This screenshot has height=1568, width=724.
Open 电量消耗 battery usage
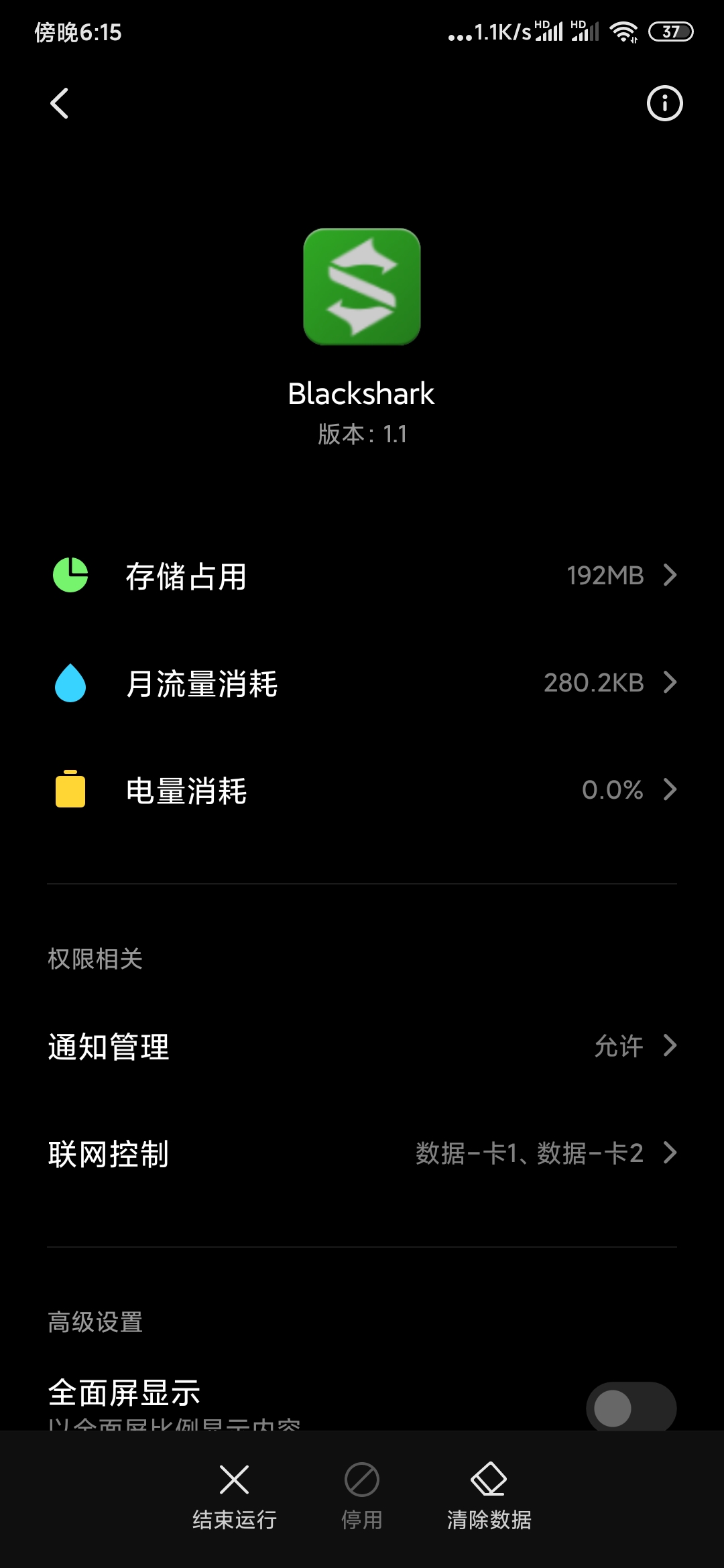(362, 790)
